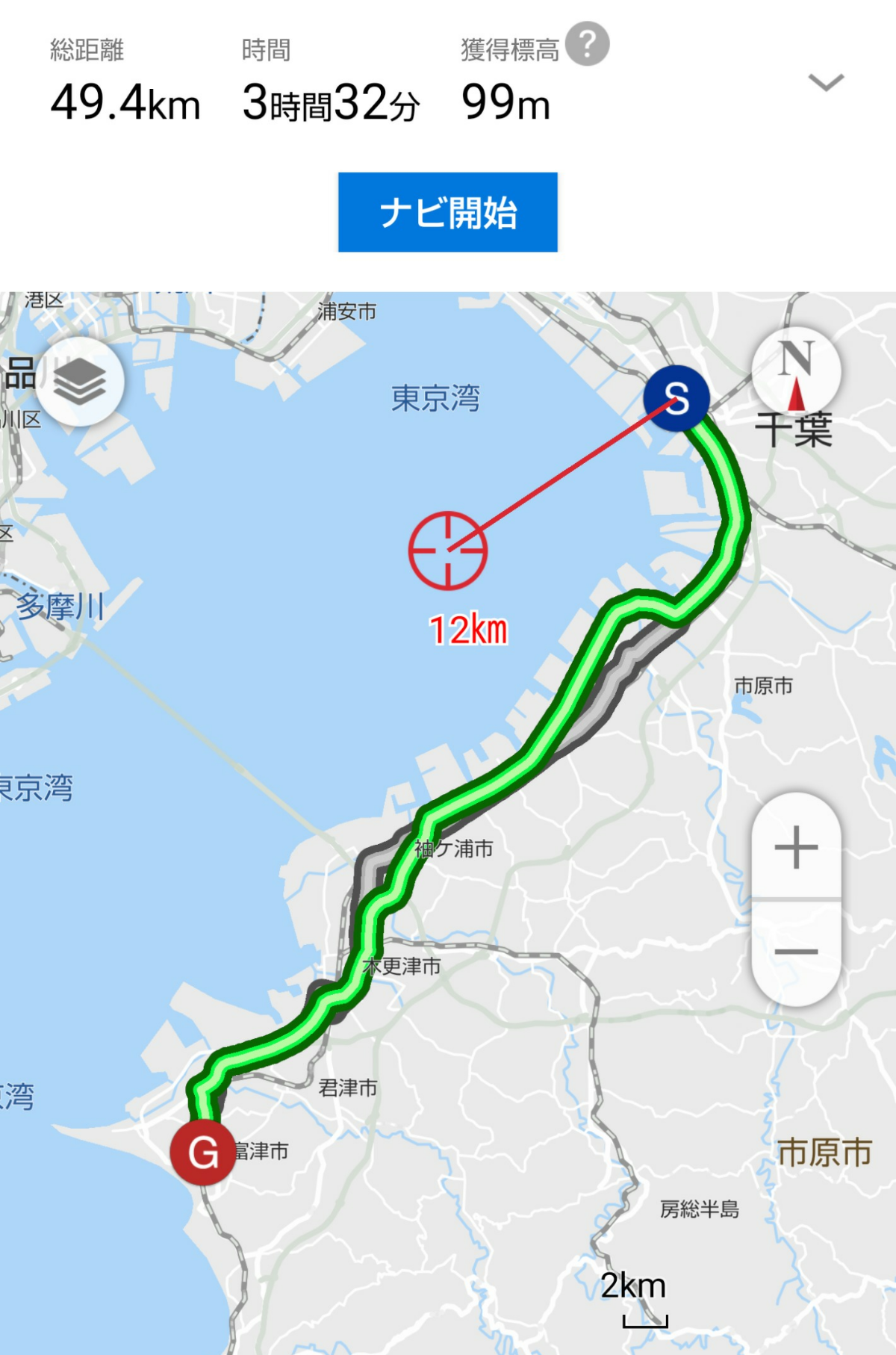This screenshot has height=1355, width=896.
Task: Open the 獲得標高 help question mark
Action: click(x=587, y=44)
